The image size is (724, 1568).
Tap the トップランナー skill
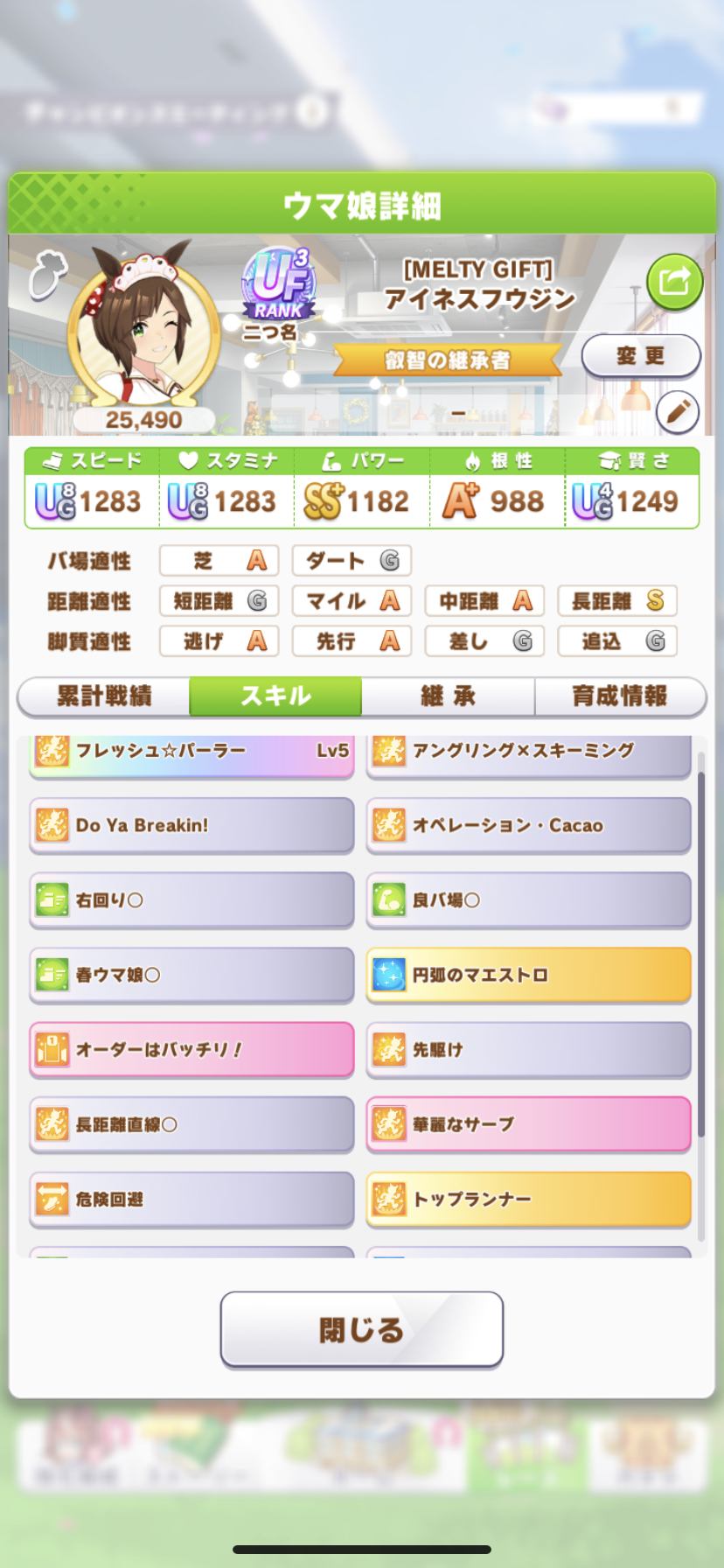[x=528, y=1199]
